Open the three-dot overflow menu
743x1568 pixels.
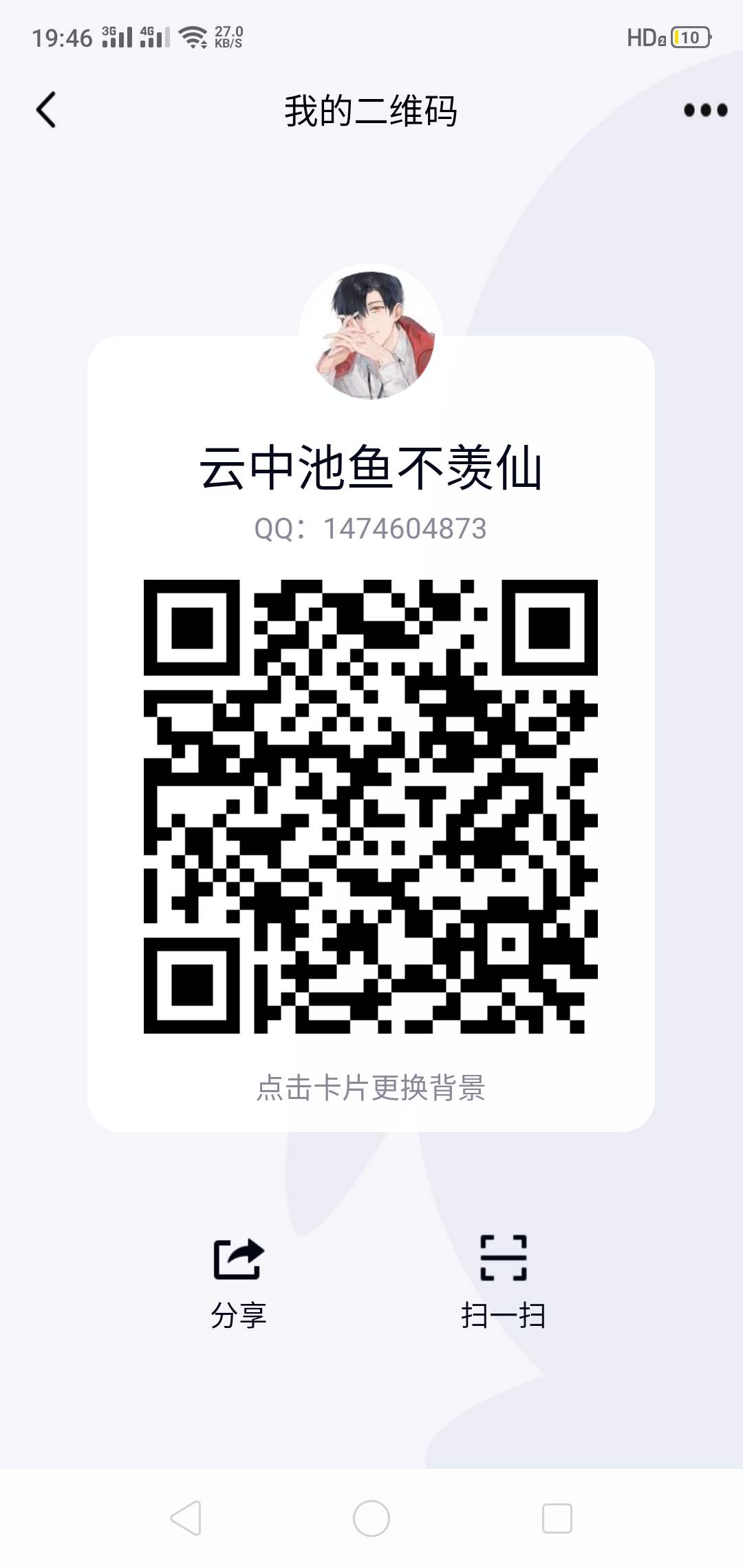coord(705,110)
